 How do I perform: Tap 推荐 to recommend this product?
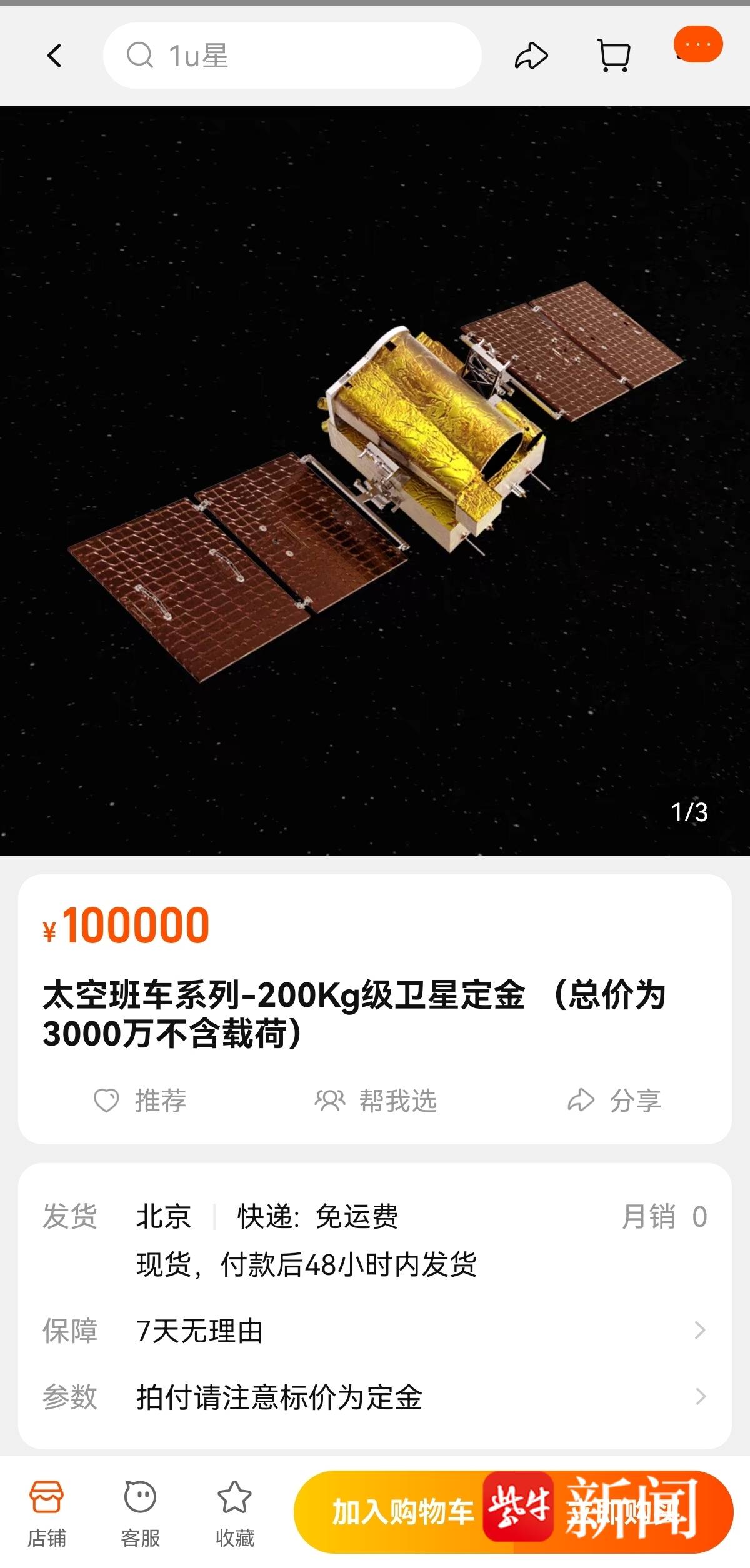point(140,1101)
